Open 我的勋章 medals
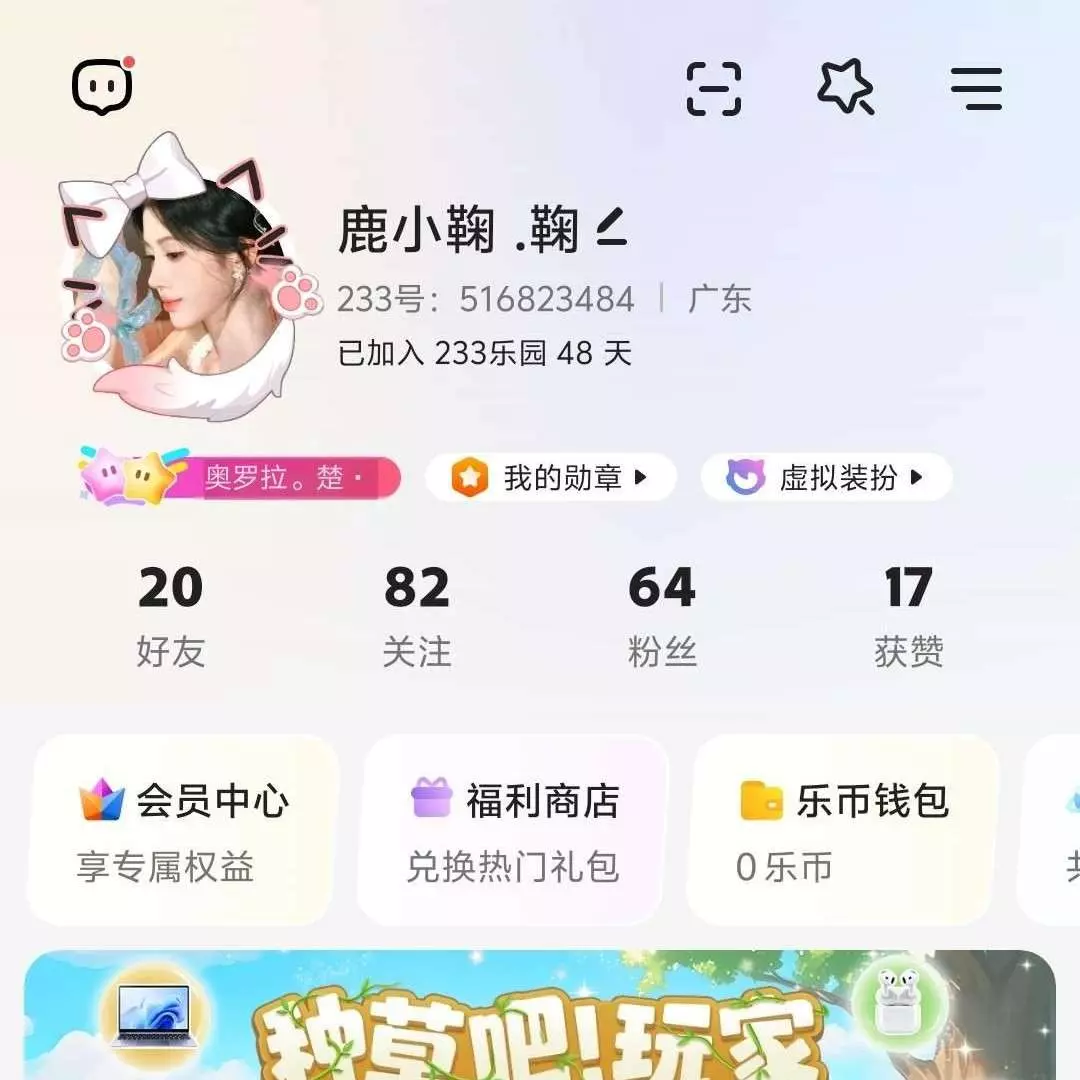The height and width of the screenshot is (1080, 1080). pyautogui.click(x=551, y=478)
